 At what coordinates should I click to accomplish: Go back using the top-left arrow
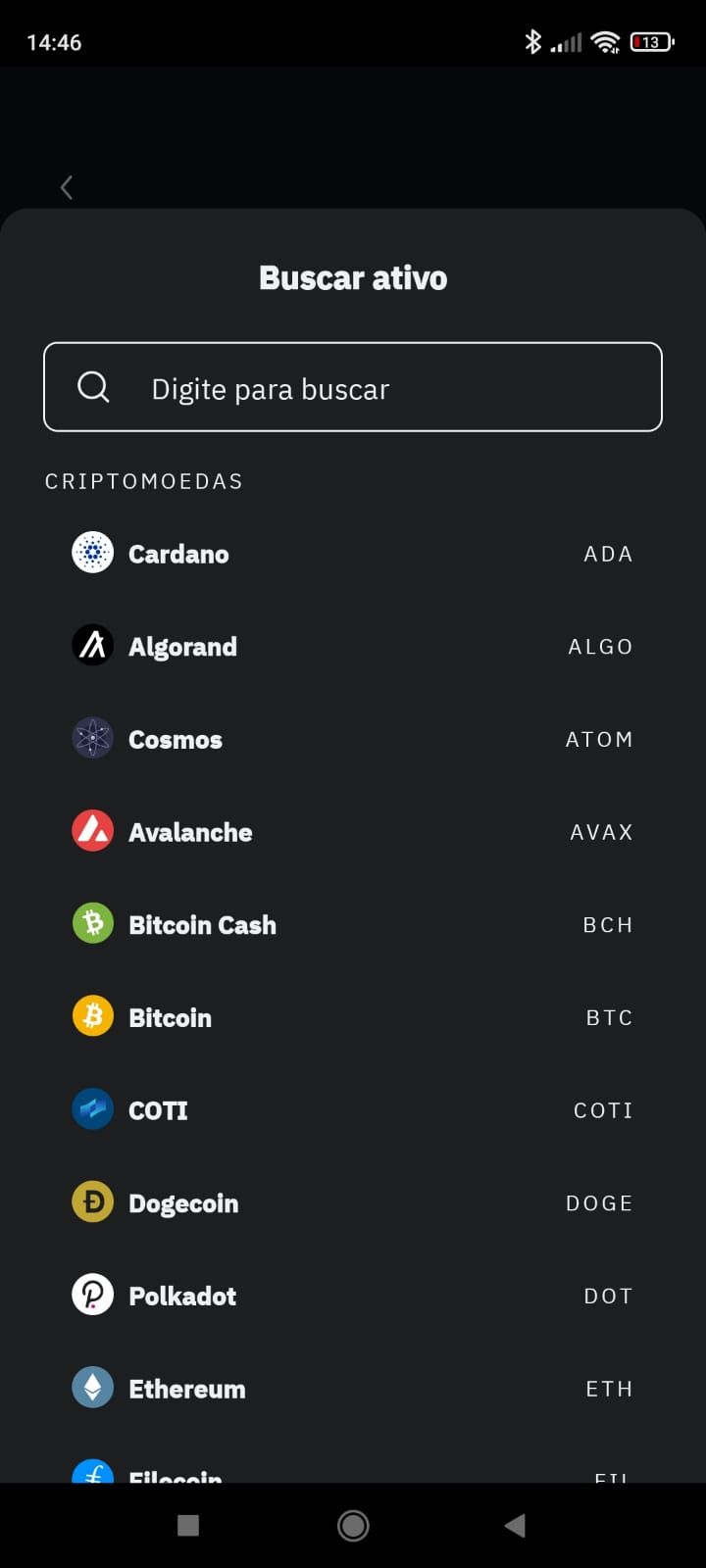tap(67, 187)
